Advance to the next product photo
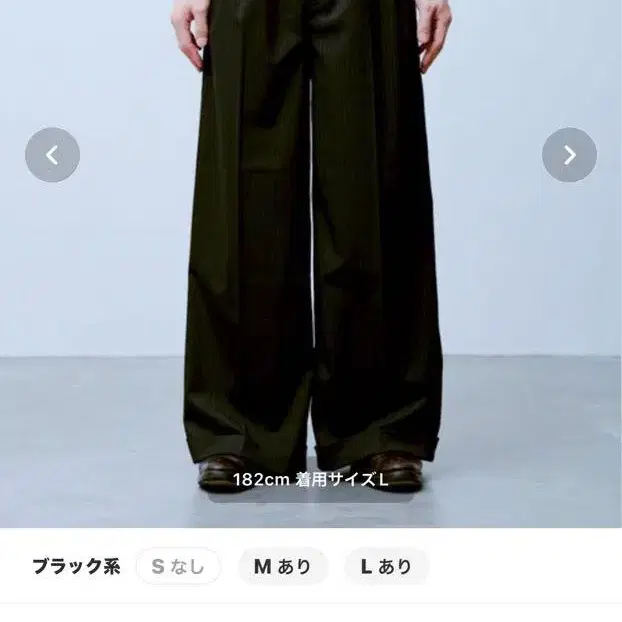The image size is (622, 622). coord(569,155)
